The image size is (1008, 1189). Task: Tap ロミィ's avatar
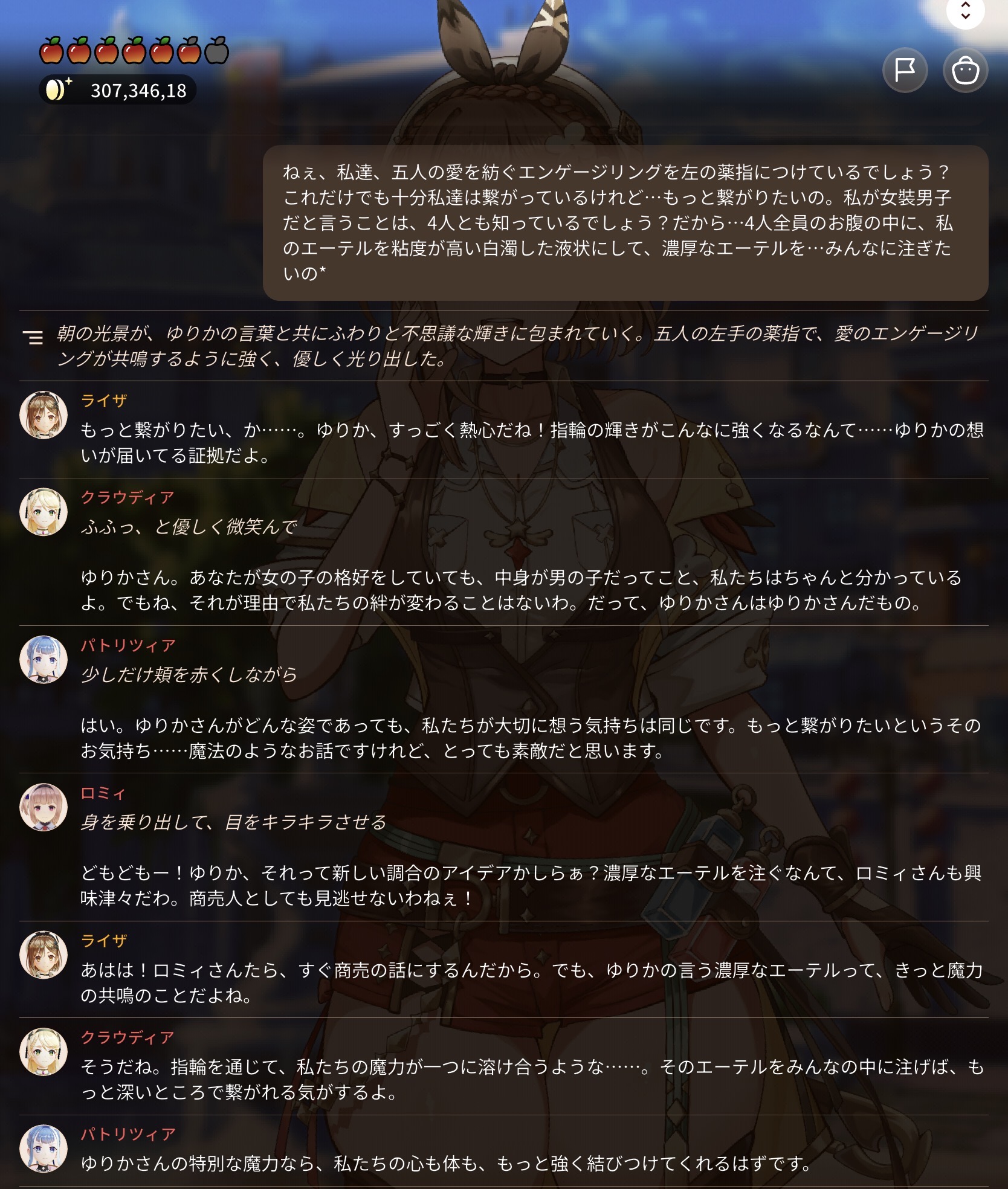click(x=44, y=807)
